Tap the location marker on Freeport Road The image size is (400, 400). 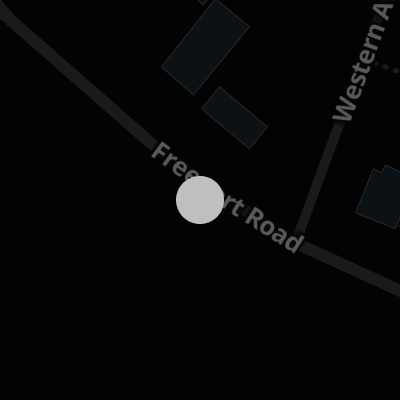pos(200,200)
